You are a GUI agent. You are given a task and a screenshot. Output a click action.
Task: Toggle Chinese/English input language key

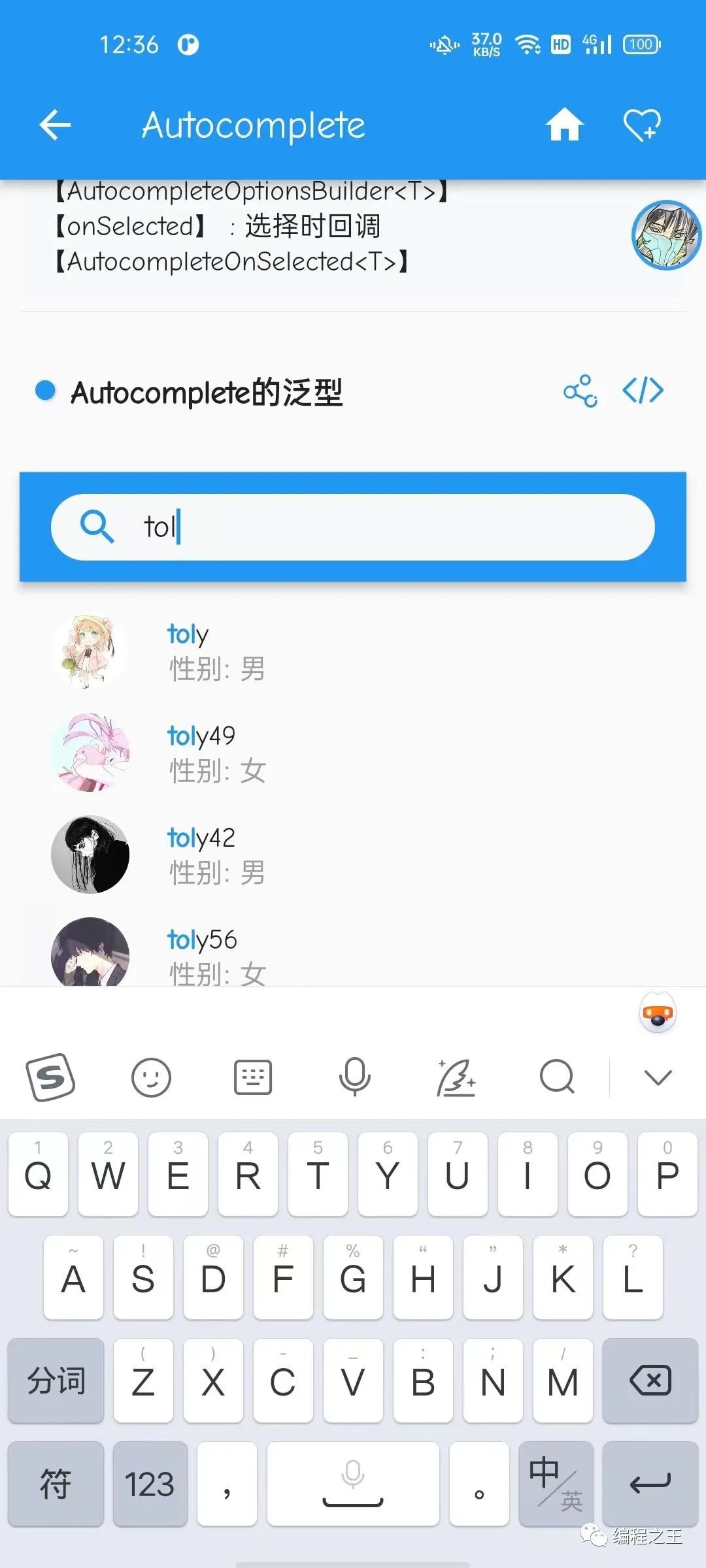click(x=556, y=1484)
